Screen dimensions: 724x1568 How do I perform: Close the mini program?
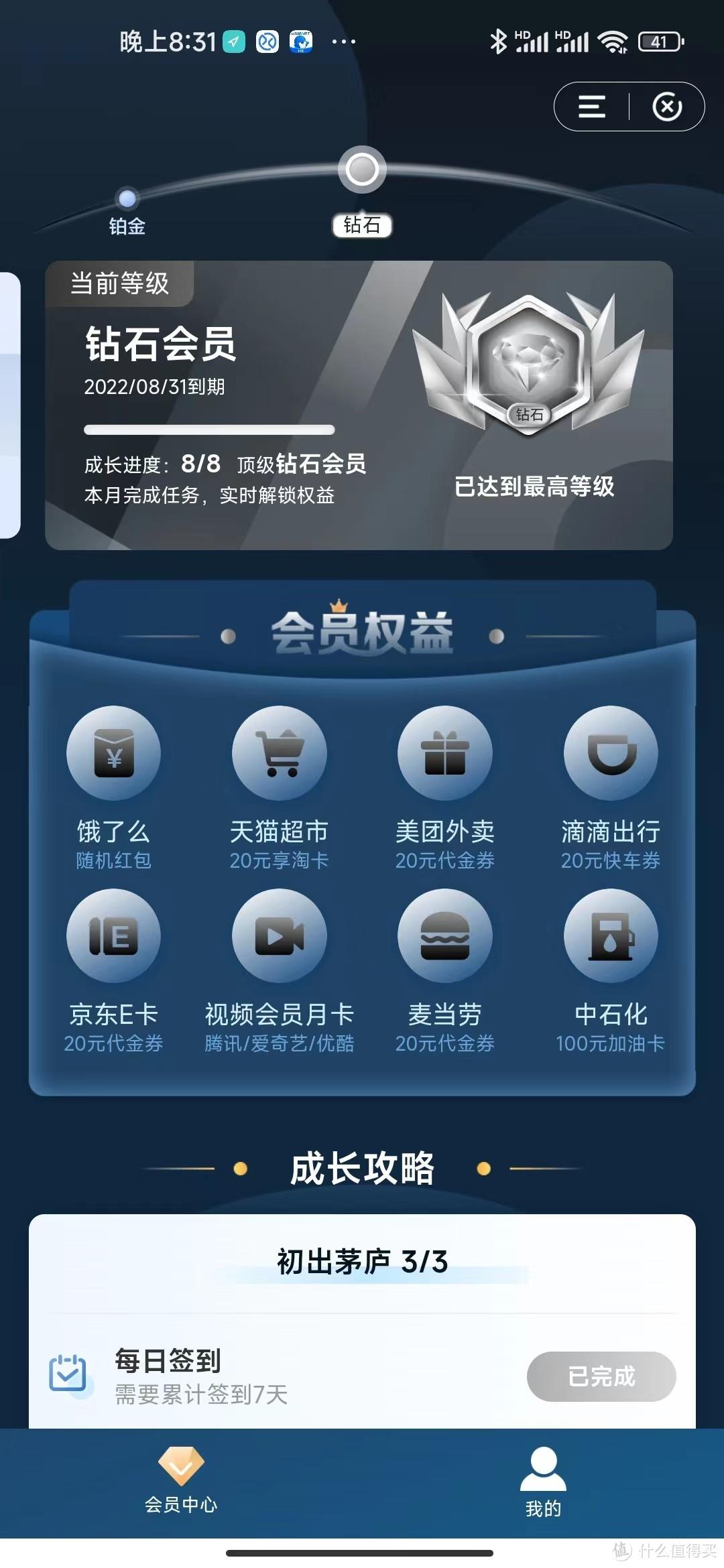[667, 107]
